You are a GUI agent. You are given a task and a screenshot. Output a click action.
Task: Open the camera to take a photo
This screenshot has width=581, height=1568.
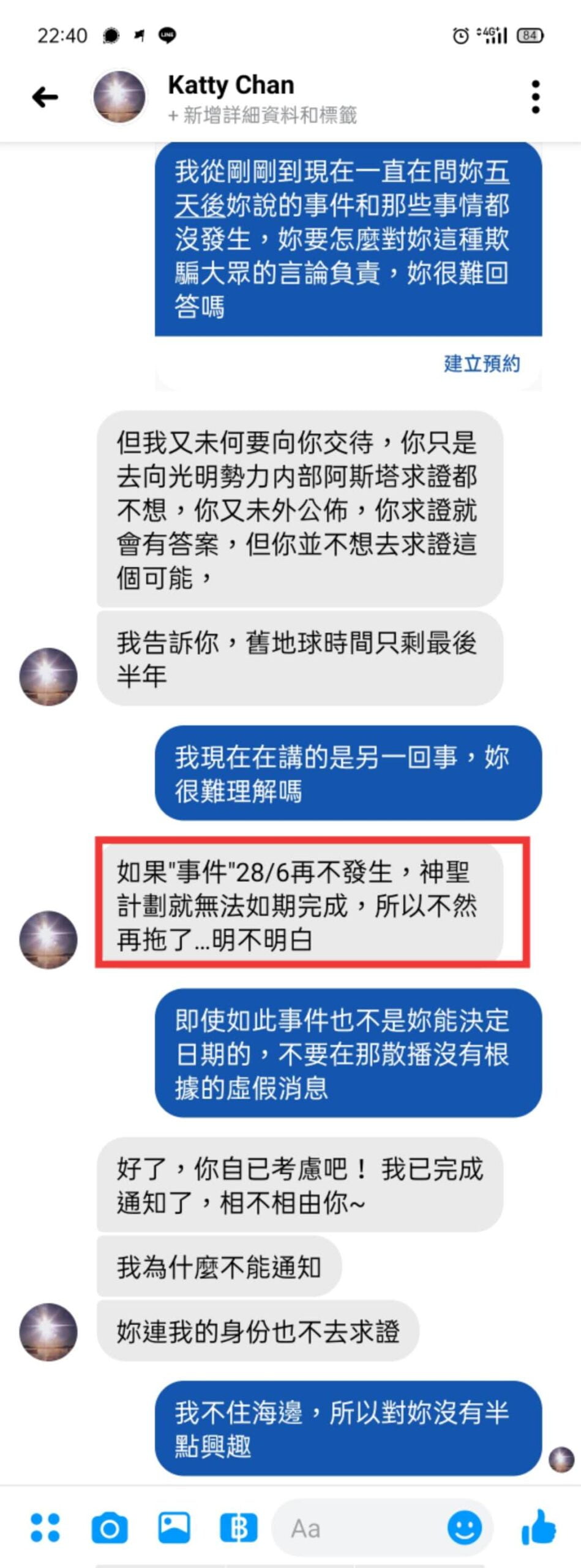pos(110,1528)
